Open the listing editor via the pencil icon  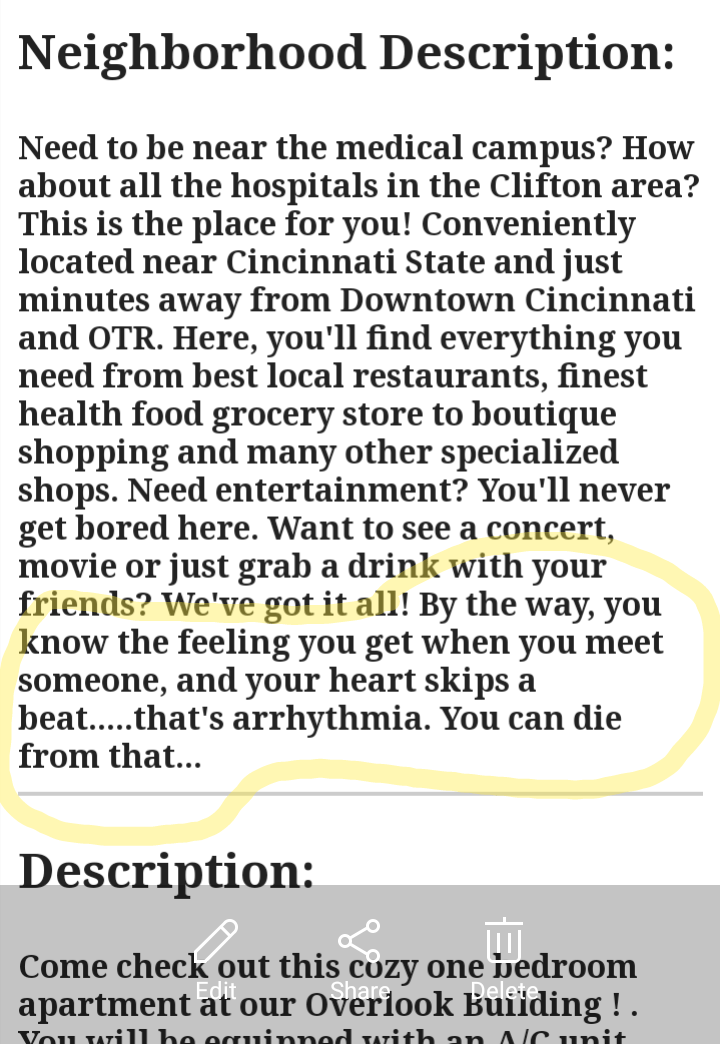point(216,940)
